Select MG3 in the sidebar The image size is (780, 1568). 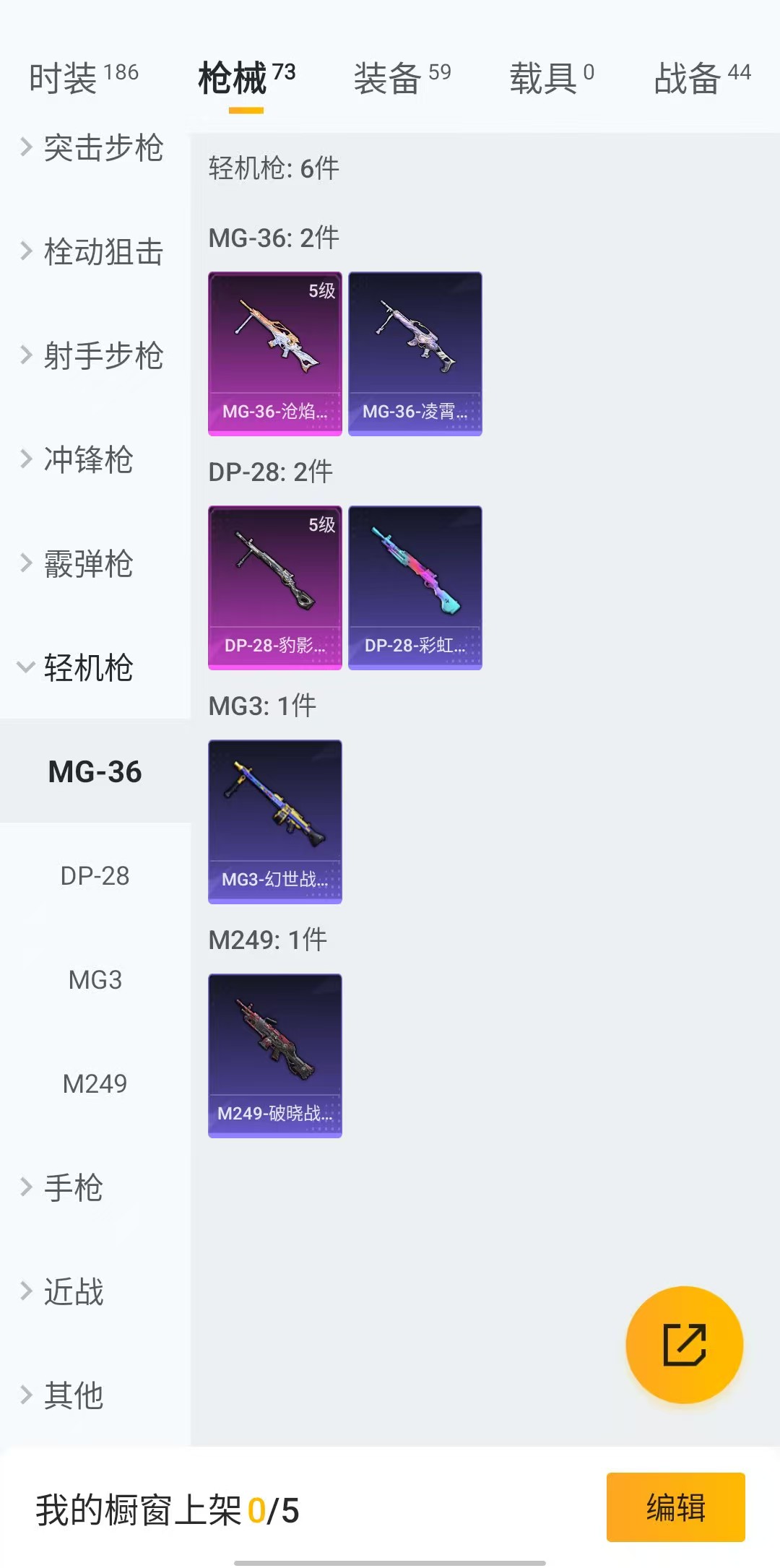95,980
